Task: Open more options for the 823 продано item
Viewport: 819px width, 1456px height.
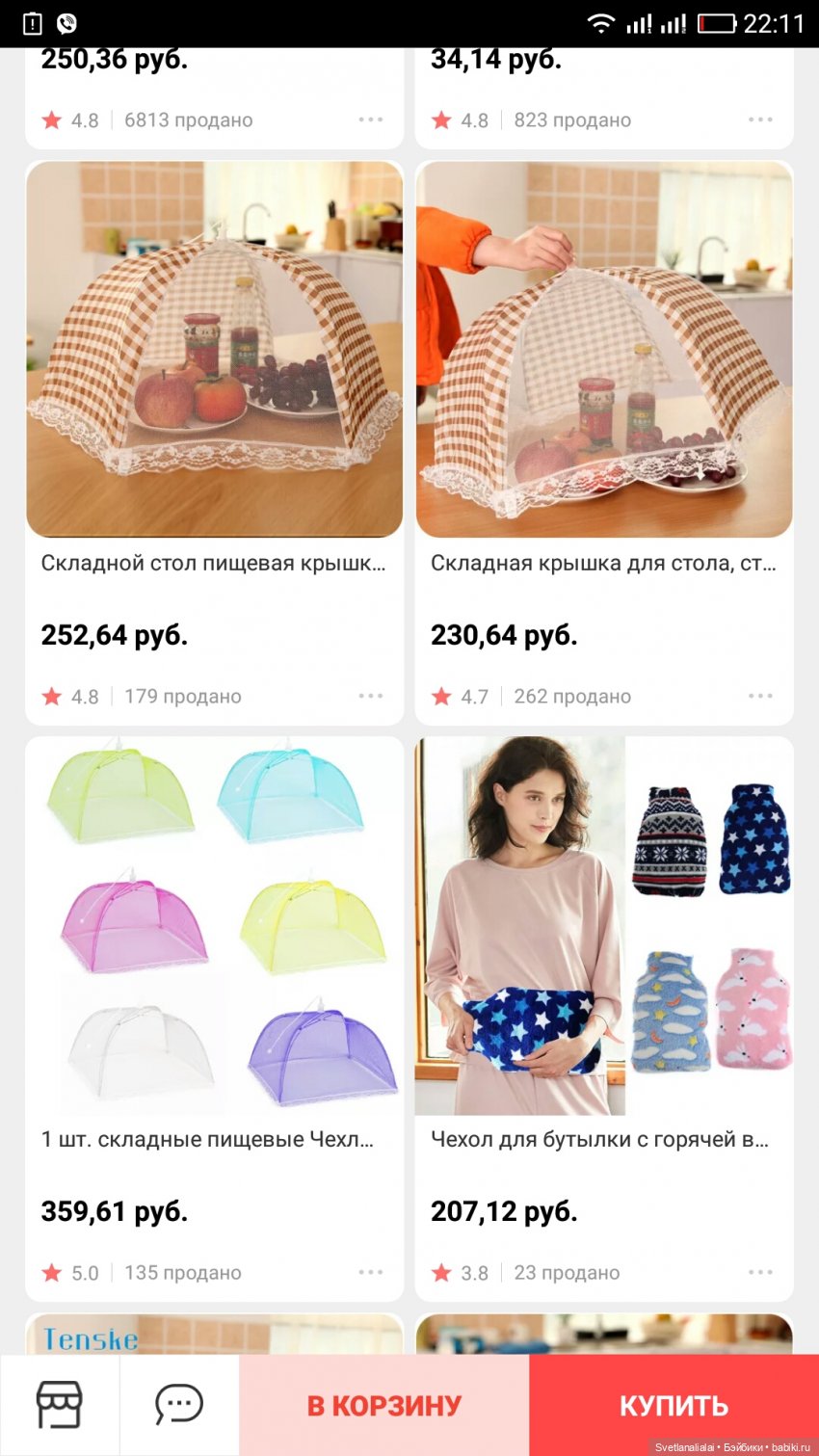Action: (760, 119)
